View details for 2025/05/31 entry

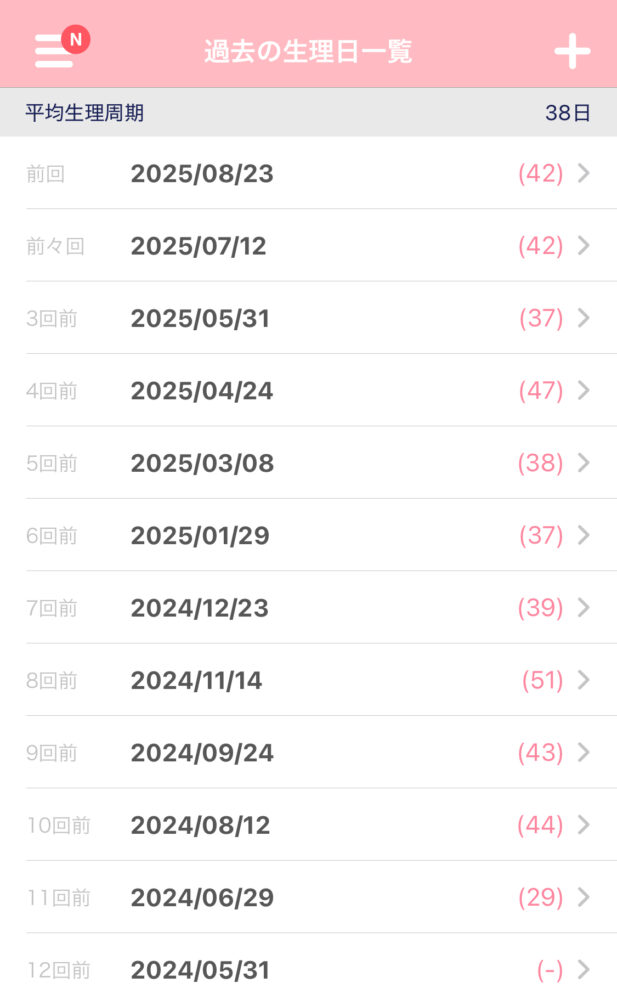point(308,318)
